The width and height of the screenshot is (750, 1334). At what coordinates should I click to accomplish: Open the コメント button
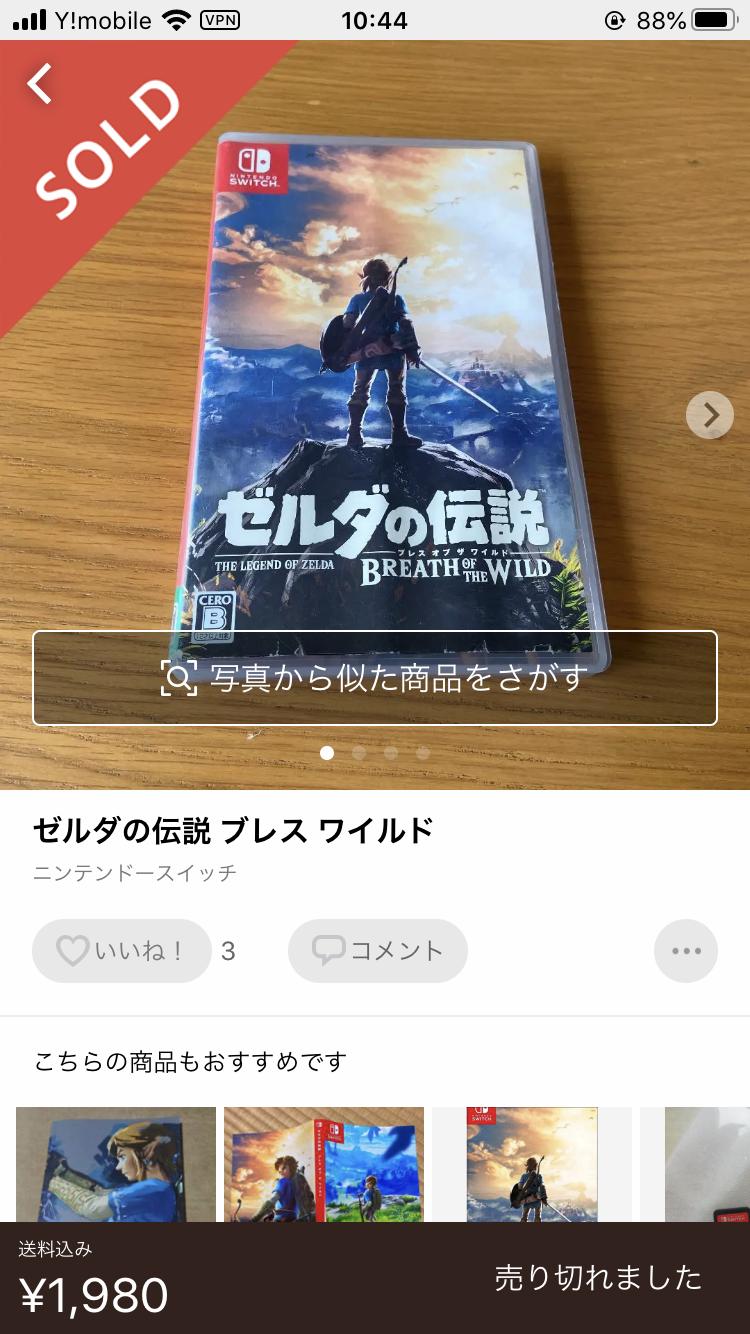[x=377, y=950]
